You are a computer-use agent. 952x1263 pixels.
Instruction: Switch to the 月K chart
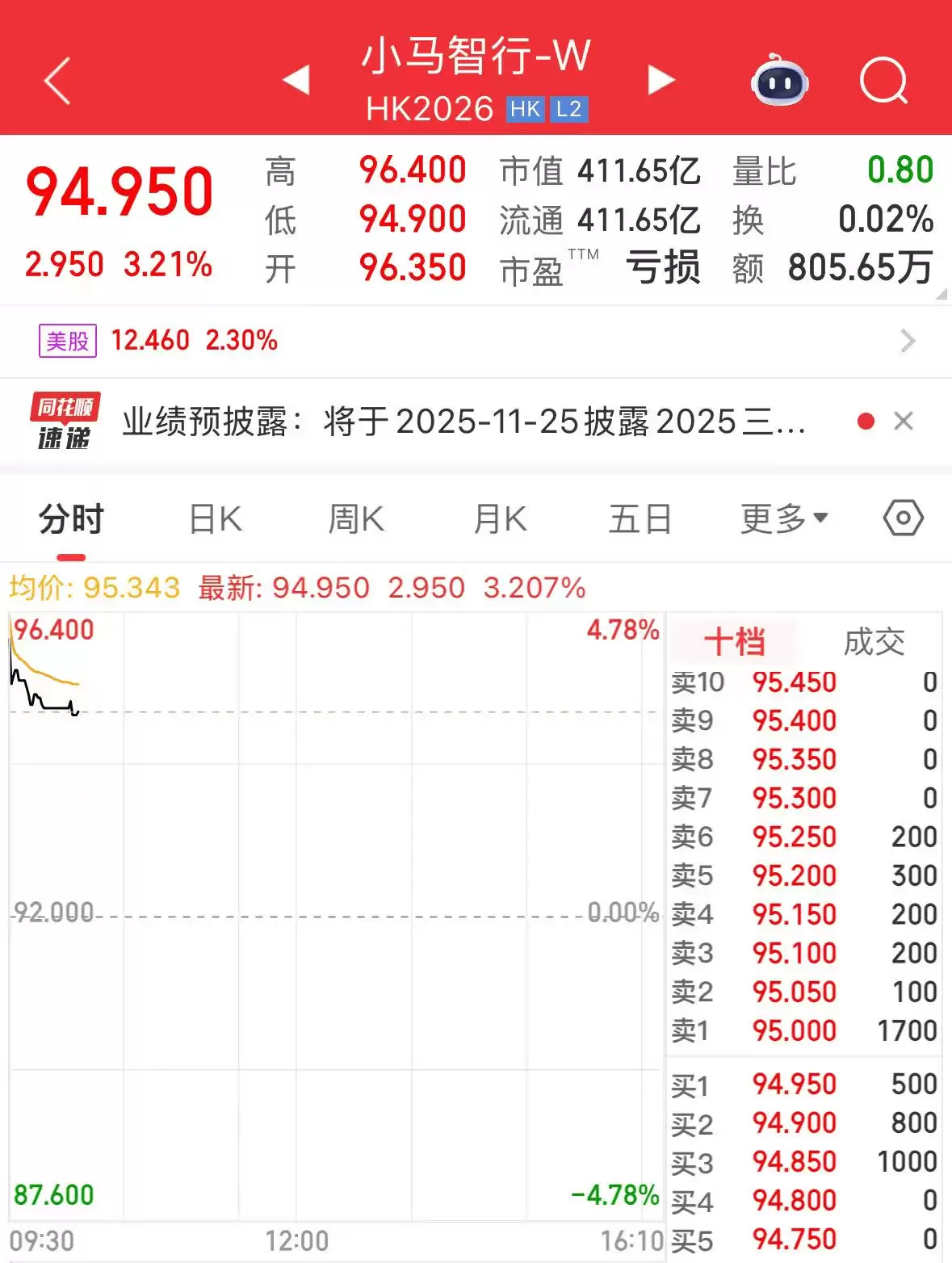[500, 519]
